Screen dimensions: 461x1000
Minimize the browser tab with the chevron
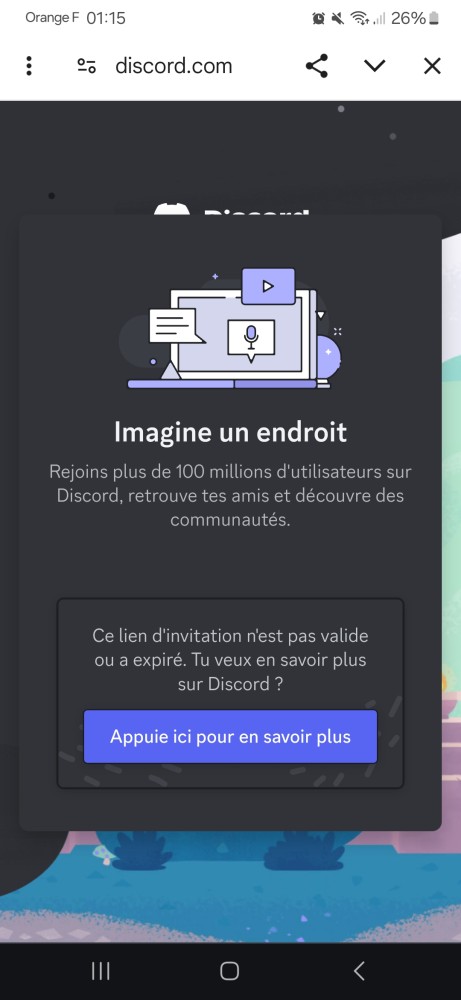(374, 66)
